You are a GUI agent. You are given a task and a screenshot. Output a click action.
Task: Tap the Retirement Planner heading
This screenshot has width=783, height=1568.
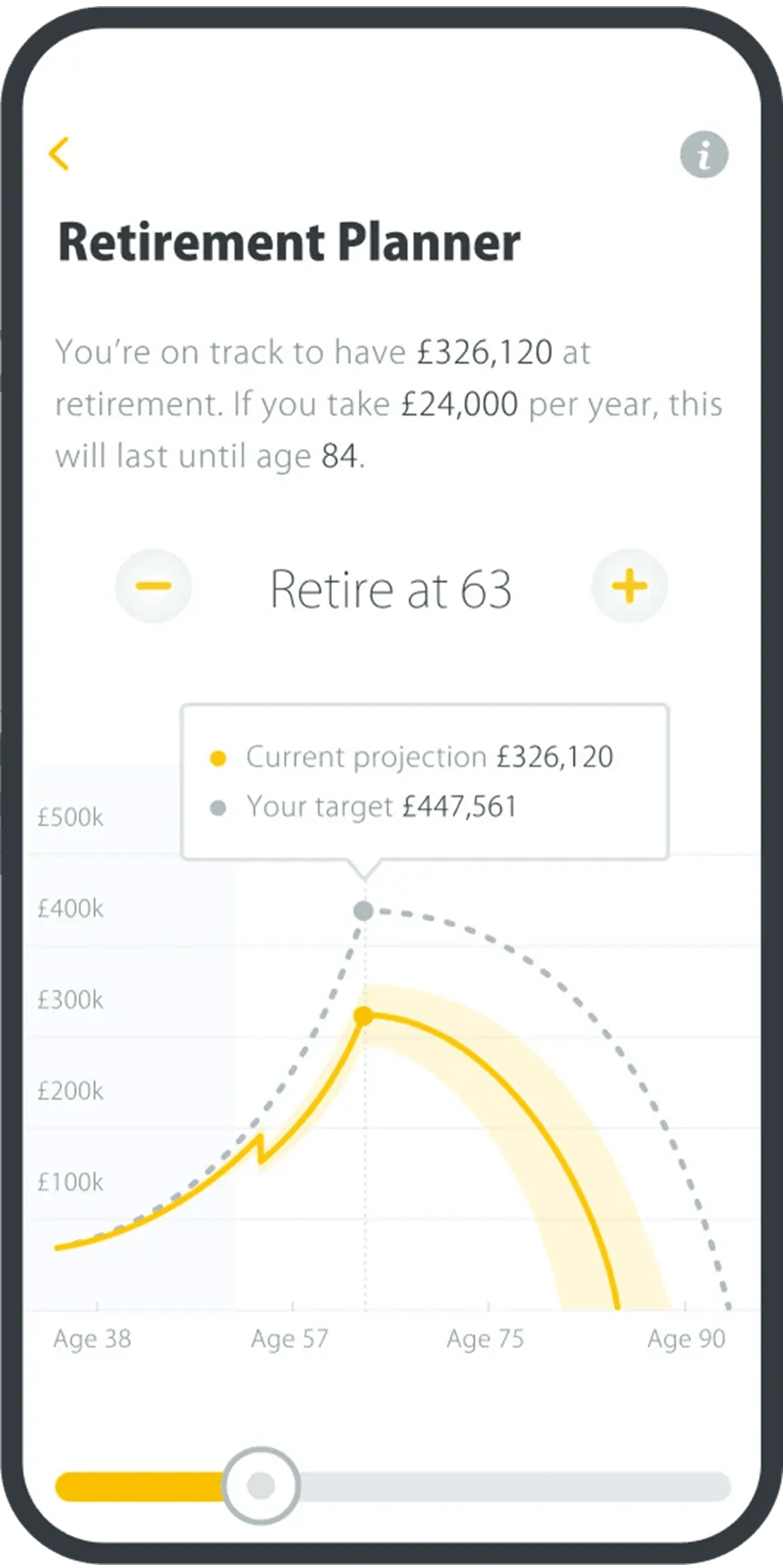(290, 241)
